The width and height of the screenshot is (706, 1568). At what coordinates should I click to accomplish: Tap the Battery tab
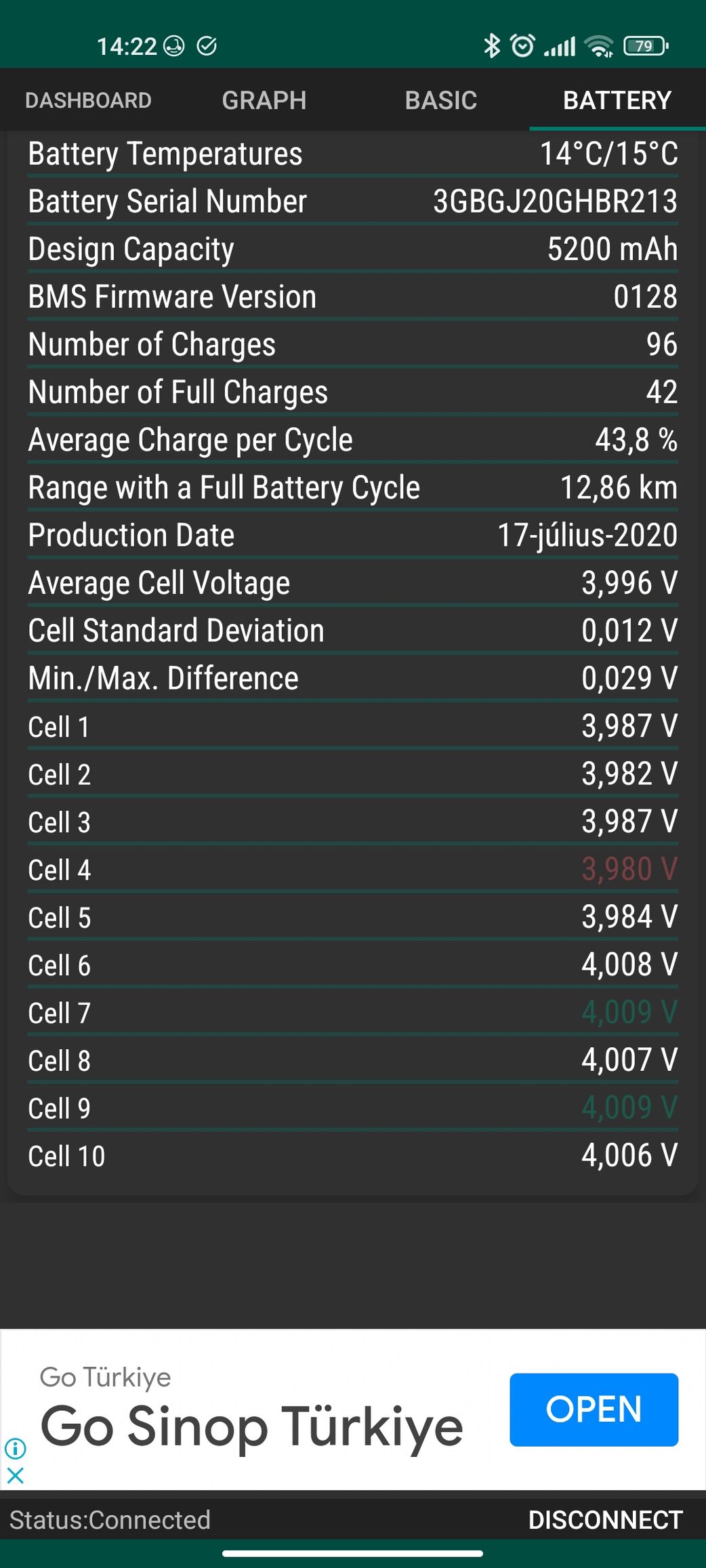coord(617,100)
